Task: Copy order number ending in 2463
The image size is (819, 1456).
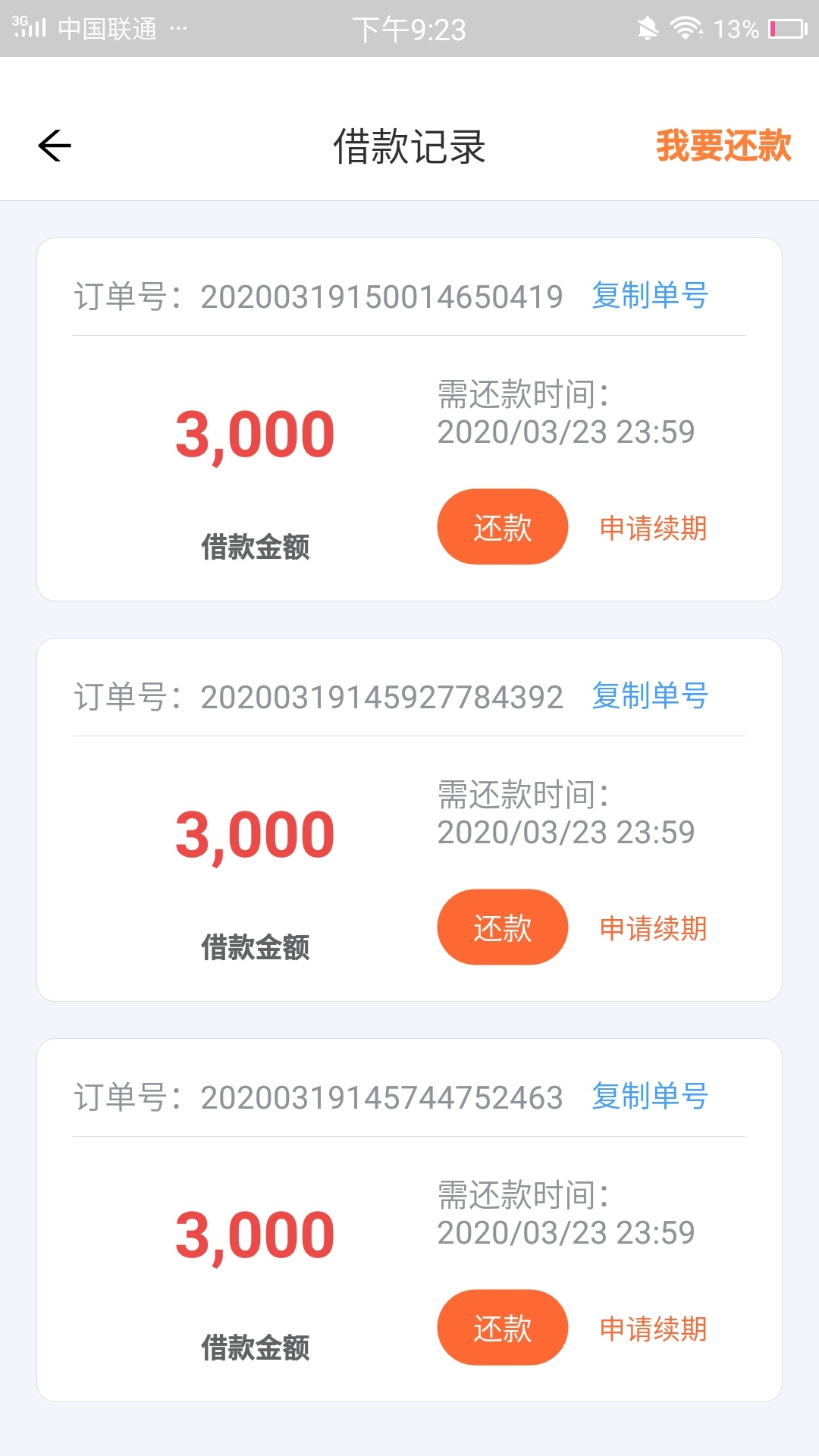Action: (650, 1096)
